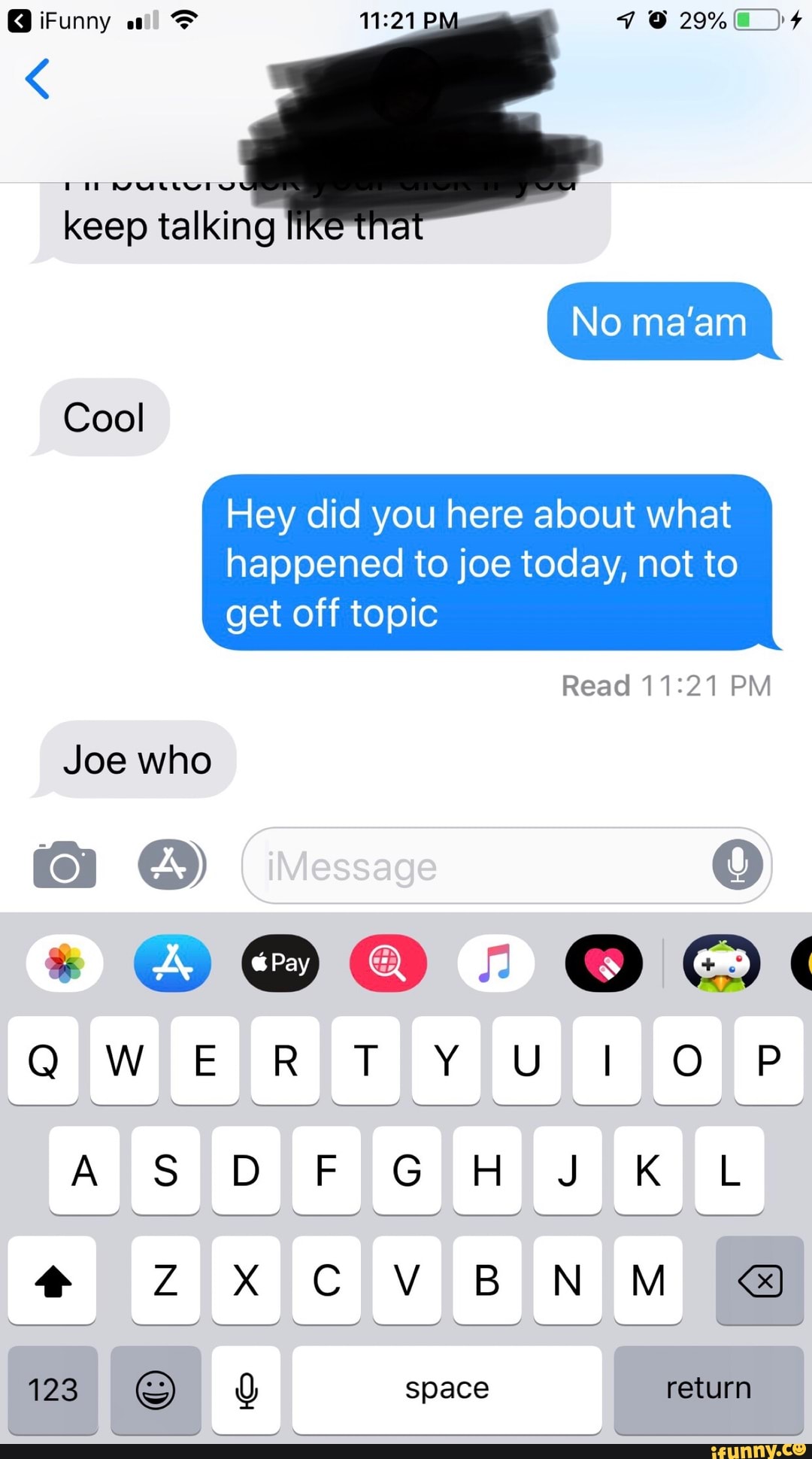The height and width of the screenshot is (1459, 812).
Task: Open the #images search app
Action: [388, 963]
